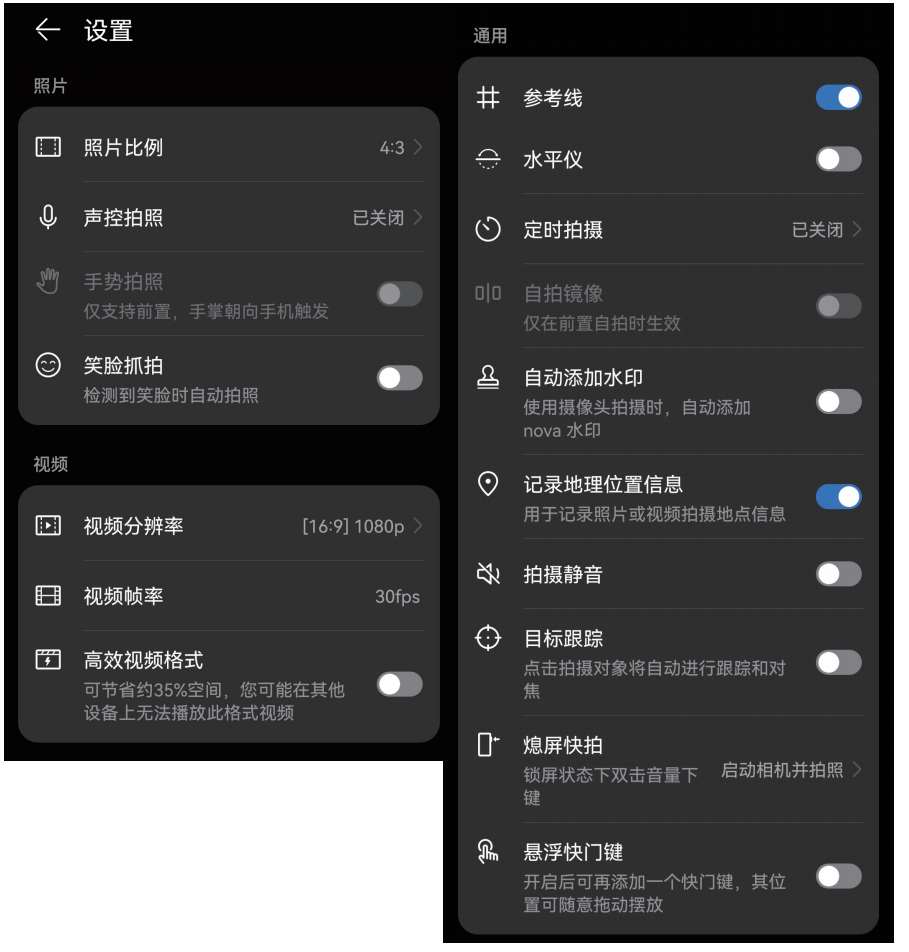Disable 记录地理位置信息
909x952 pixels.
click(x=838, y=497)
